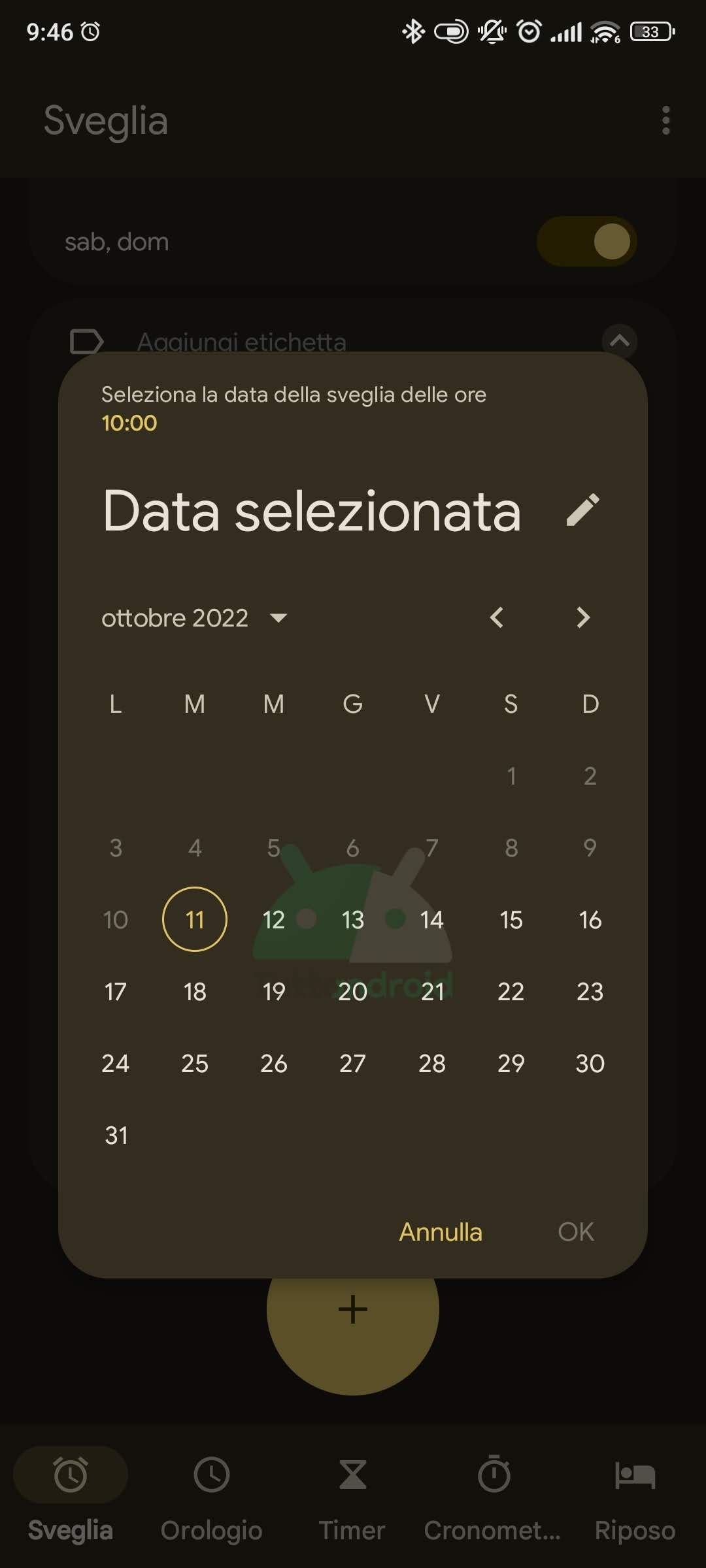Choose day 27 in October
This screenshot has width=706, height=1568.
(352, 1063)
